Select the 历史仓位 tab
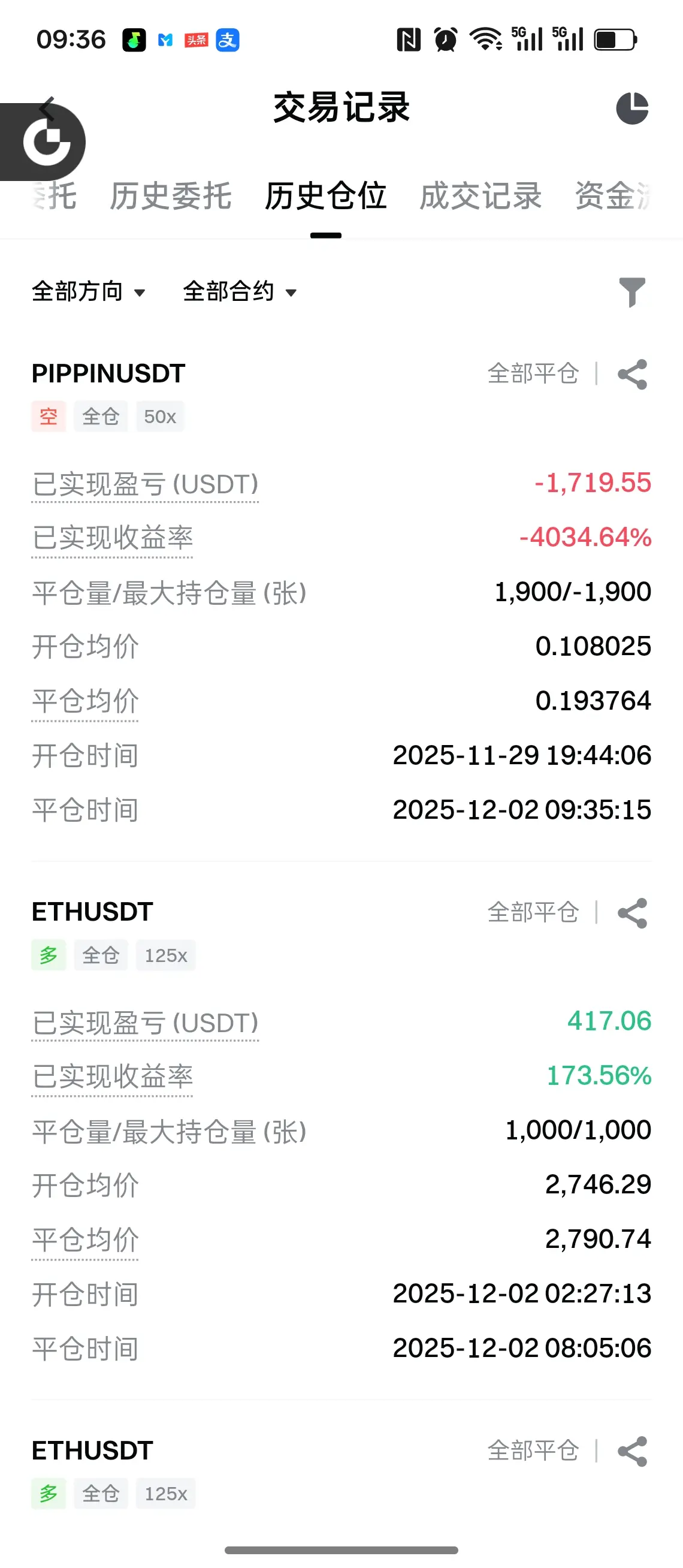Image resolution: width=683 pixels, height=1568 pixels. (x=325, y=196)
